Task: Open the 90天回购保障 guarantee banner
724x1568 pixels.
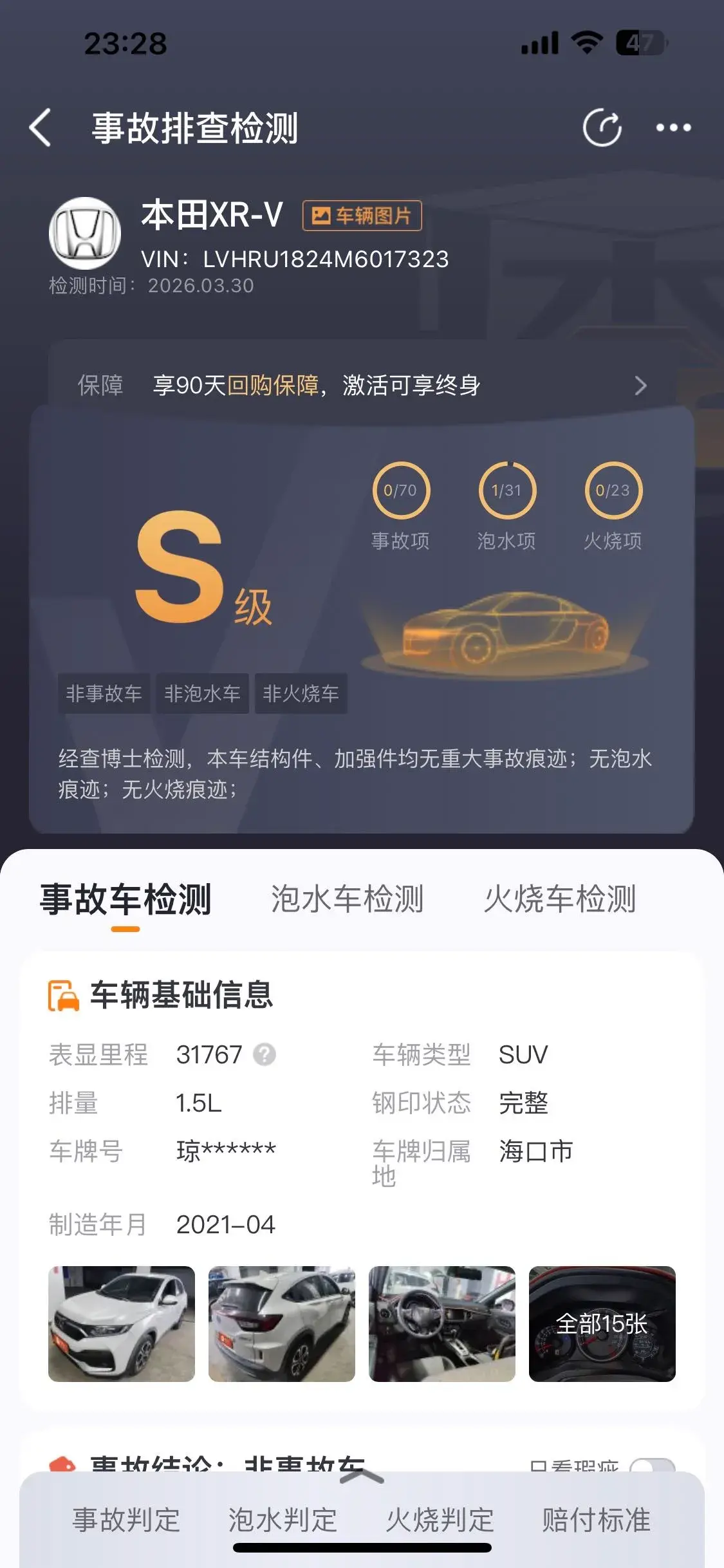Action: [x=362, y=386]
